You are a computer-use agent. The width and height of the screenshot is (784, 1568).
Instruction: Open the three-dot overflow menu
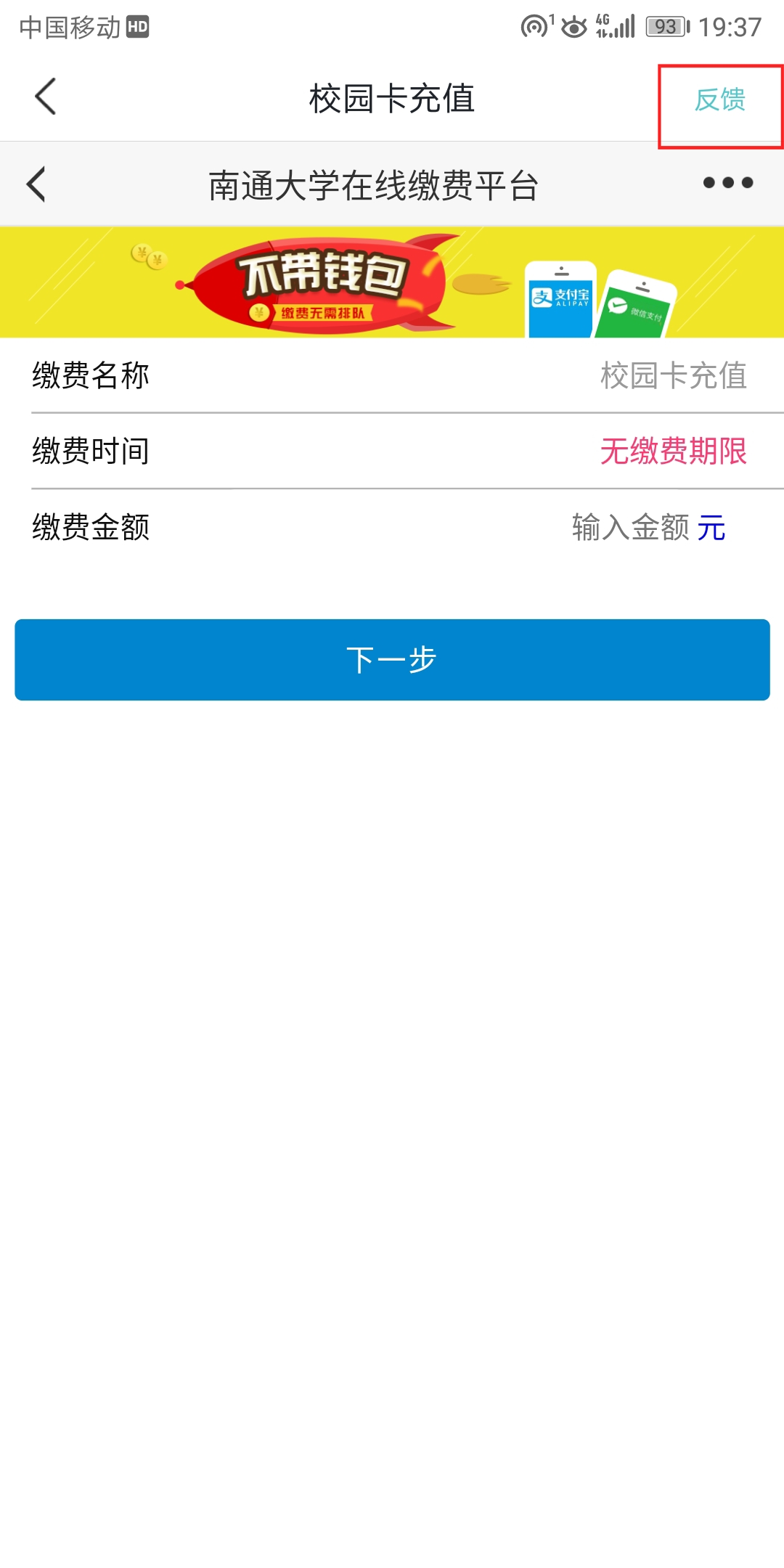coord(727,183)
